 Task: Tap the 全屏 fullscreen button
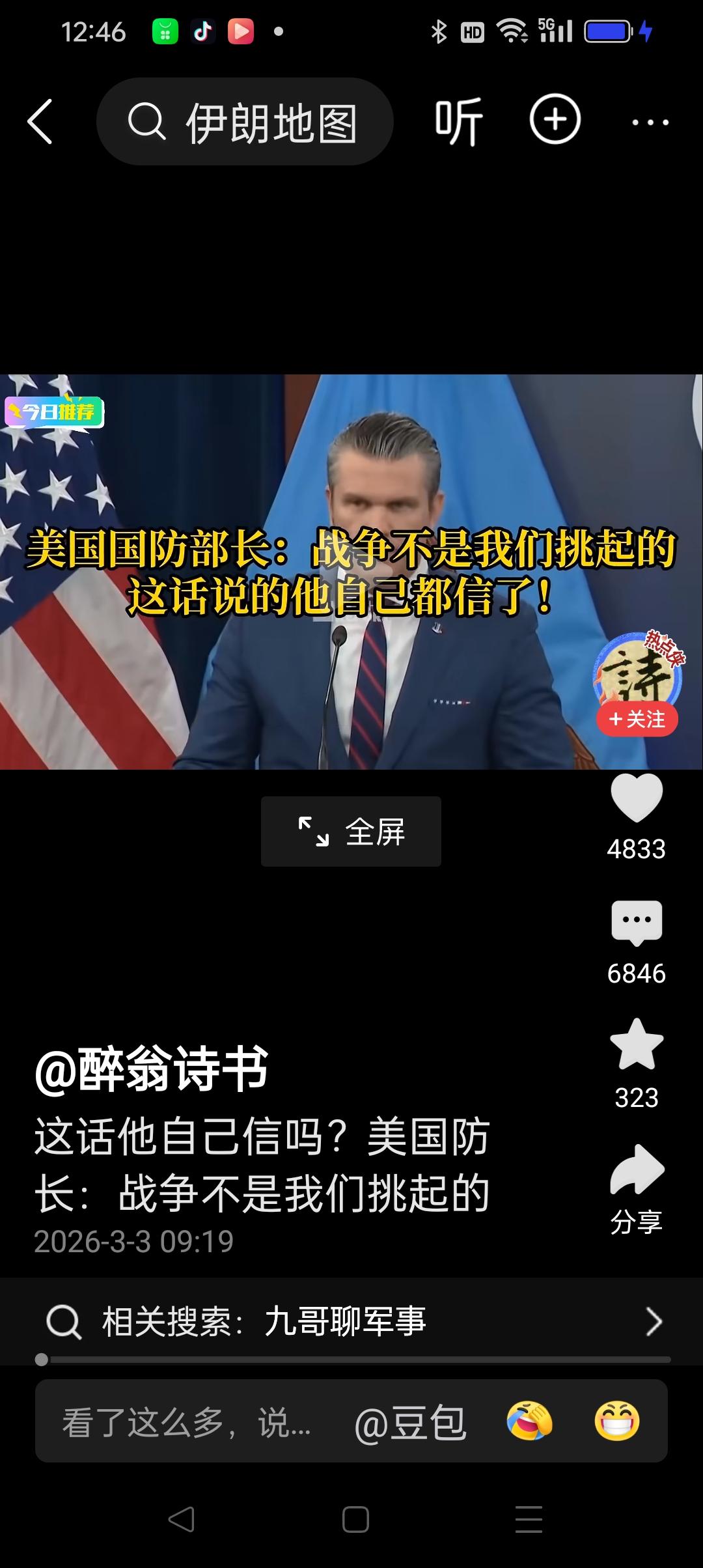pyautogui.click(x=350, y=831)
